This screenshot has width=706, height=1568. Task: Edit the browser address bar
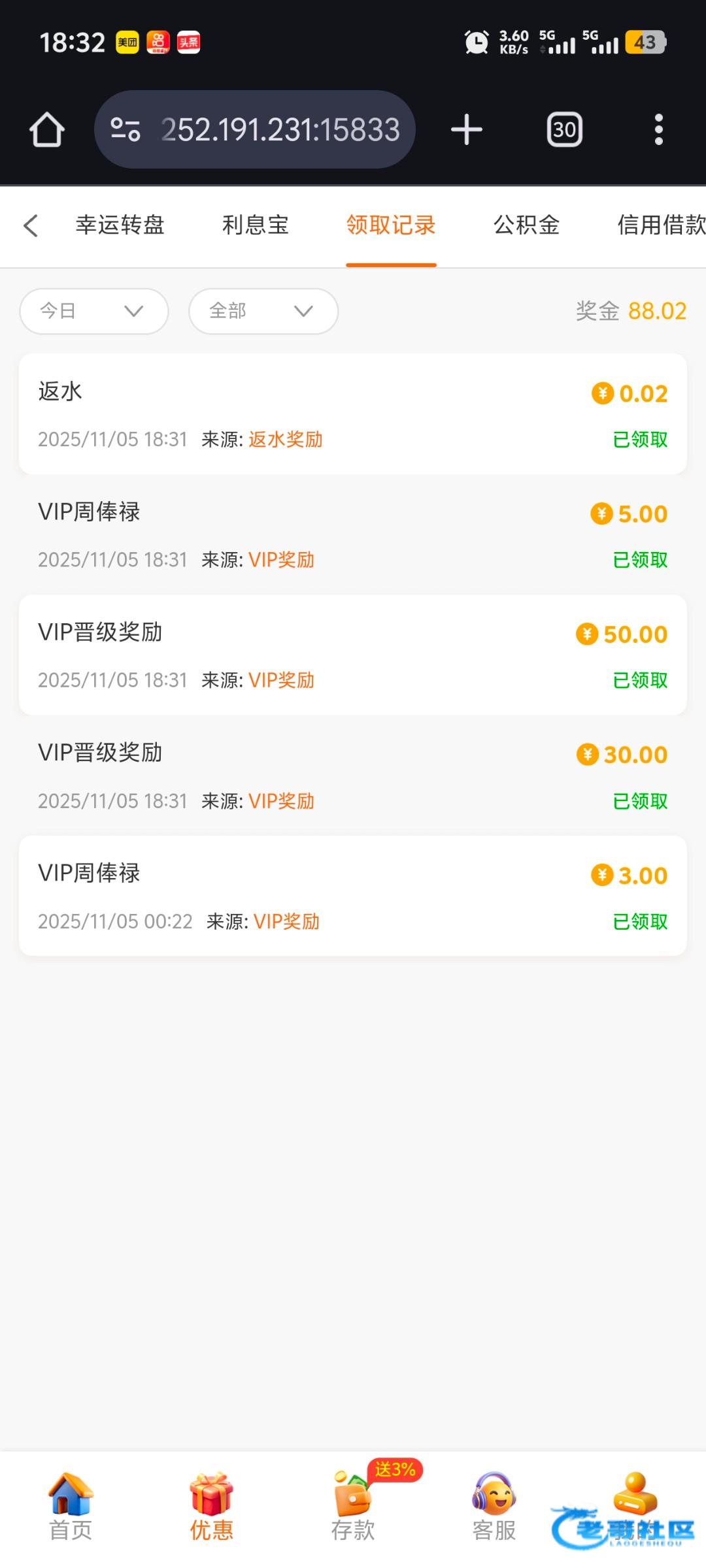[x=280, y=129]
